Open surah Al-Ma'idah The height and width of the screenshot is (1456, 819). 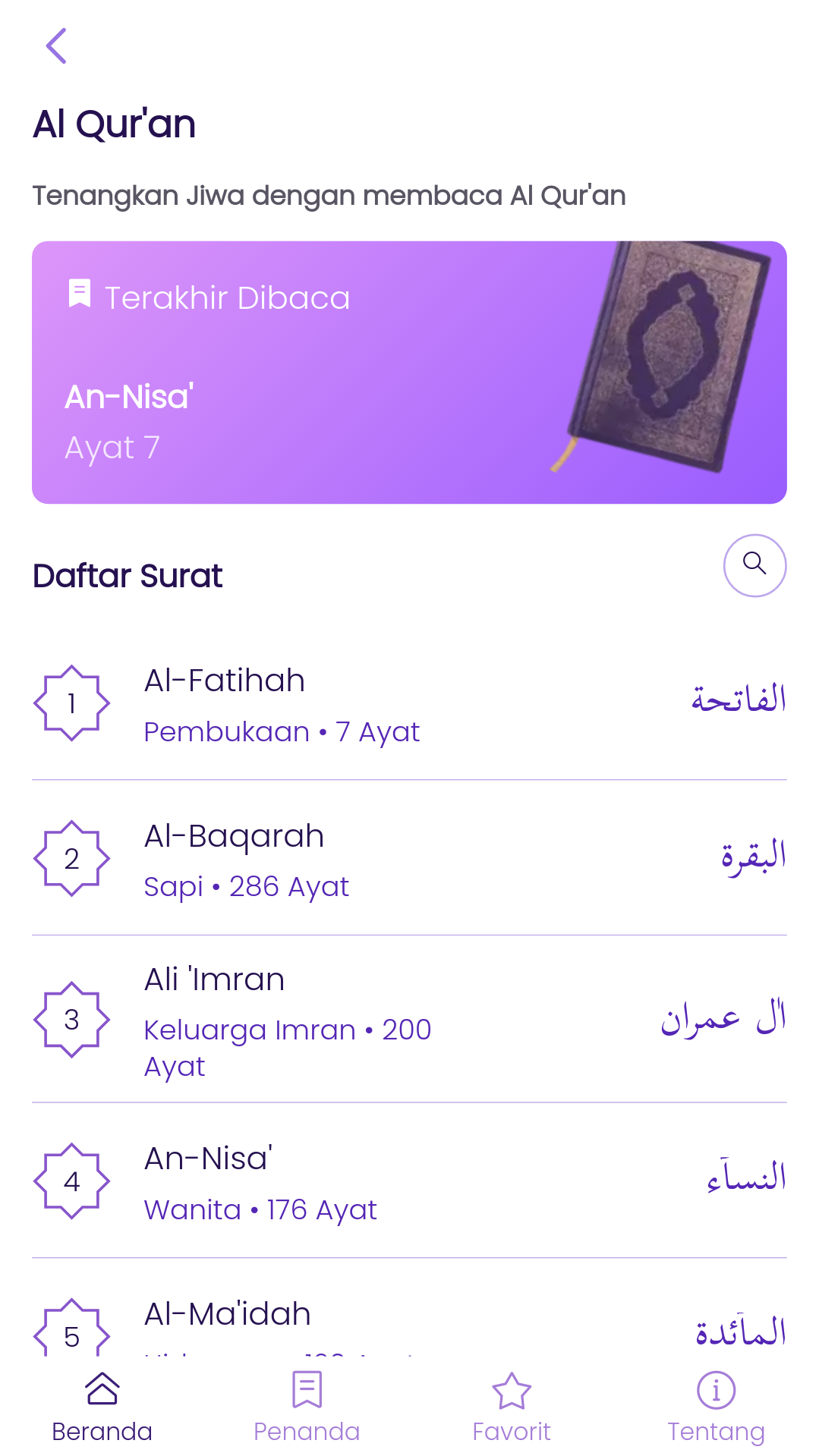pos(408,1324)
